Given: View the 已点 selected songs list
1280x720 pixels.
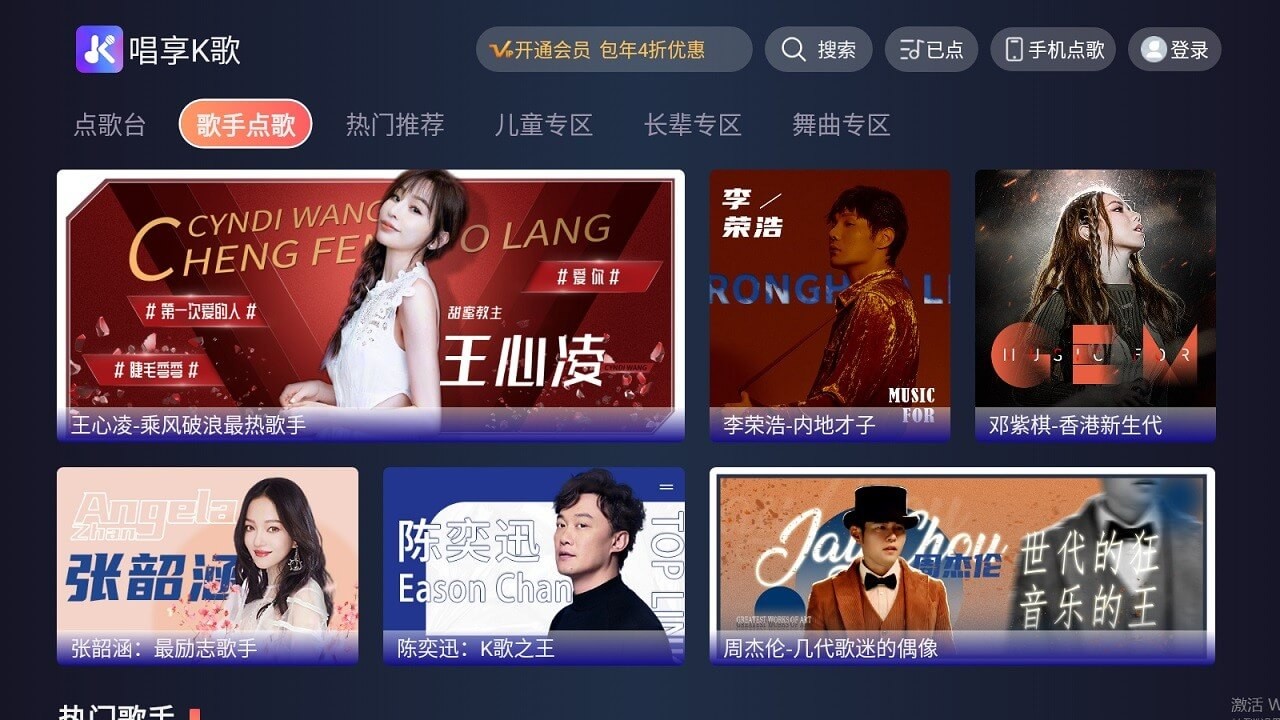Looking at the screenshot, I should tap(931, 49).
